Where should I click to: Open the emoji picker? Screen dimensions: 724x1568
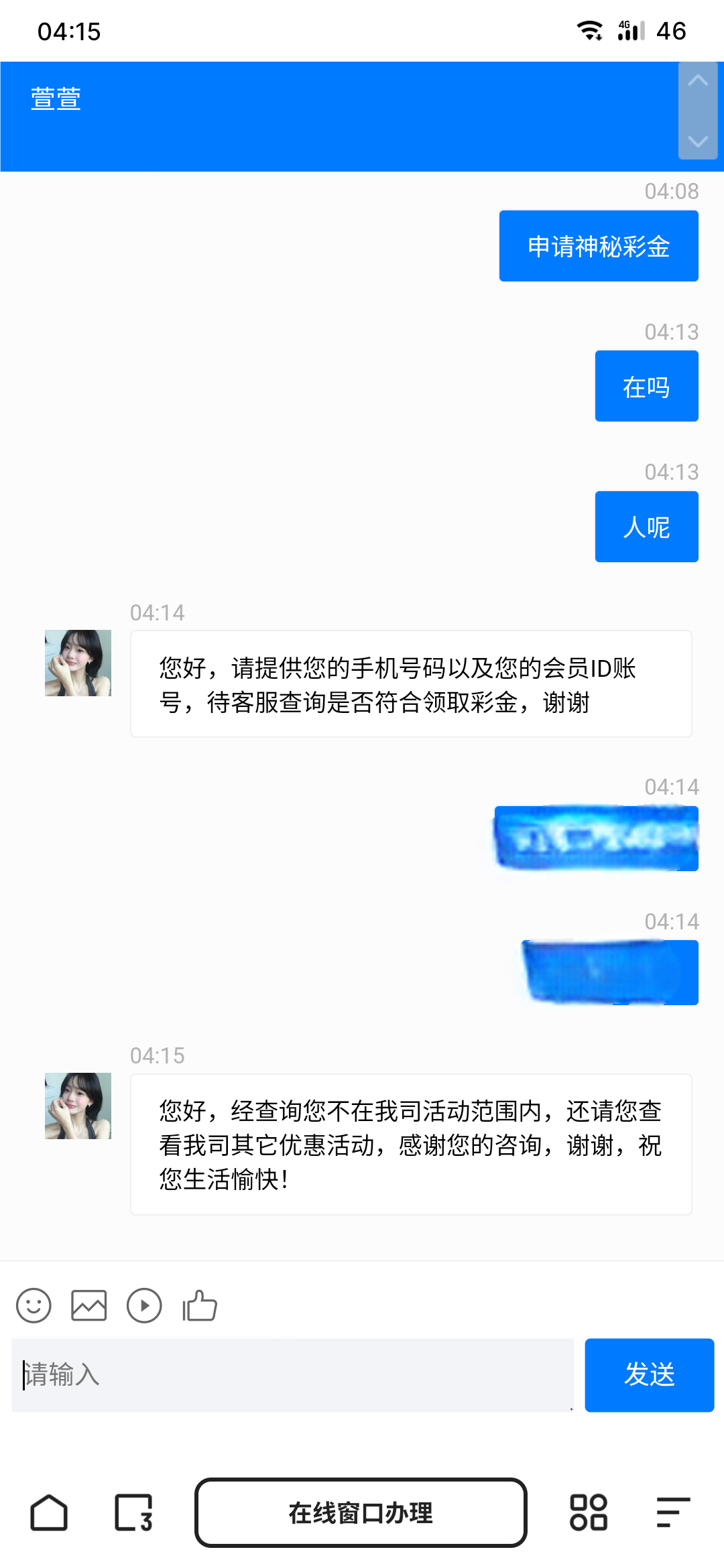tap(34, 1305)
